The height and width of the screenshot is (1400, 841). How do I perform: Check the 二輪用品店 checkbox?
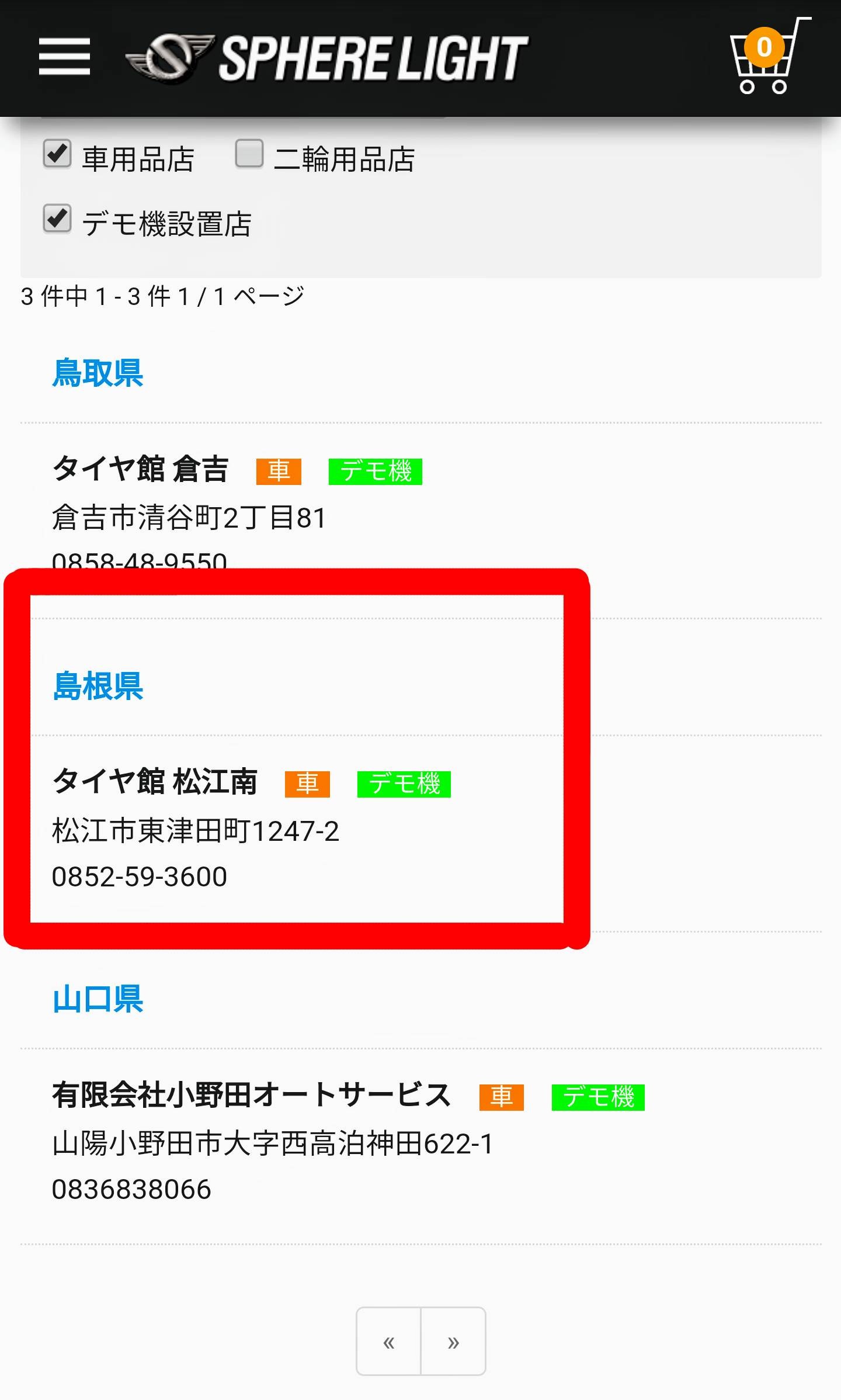[249, 154]
